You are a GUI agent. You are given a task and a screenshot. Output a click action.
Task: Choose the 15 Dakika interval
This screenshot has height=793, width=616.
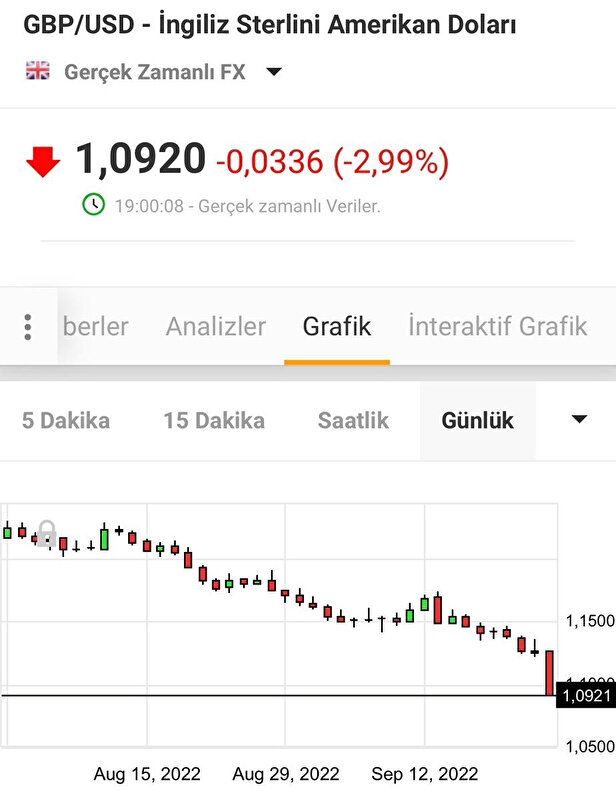click(x=214, y=420)
